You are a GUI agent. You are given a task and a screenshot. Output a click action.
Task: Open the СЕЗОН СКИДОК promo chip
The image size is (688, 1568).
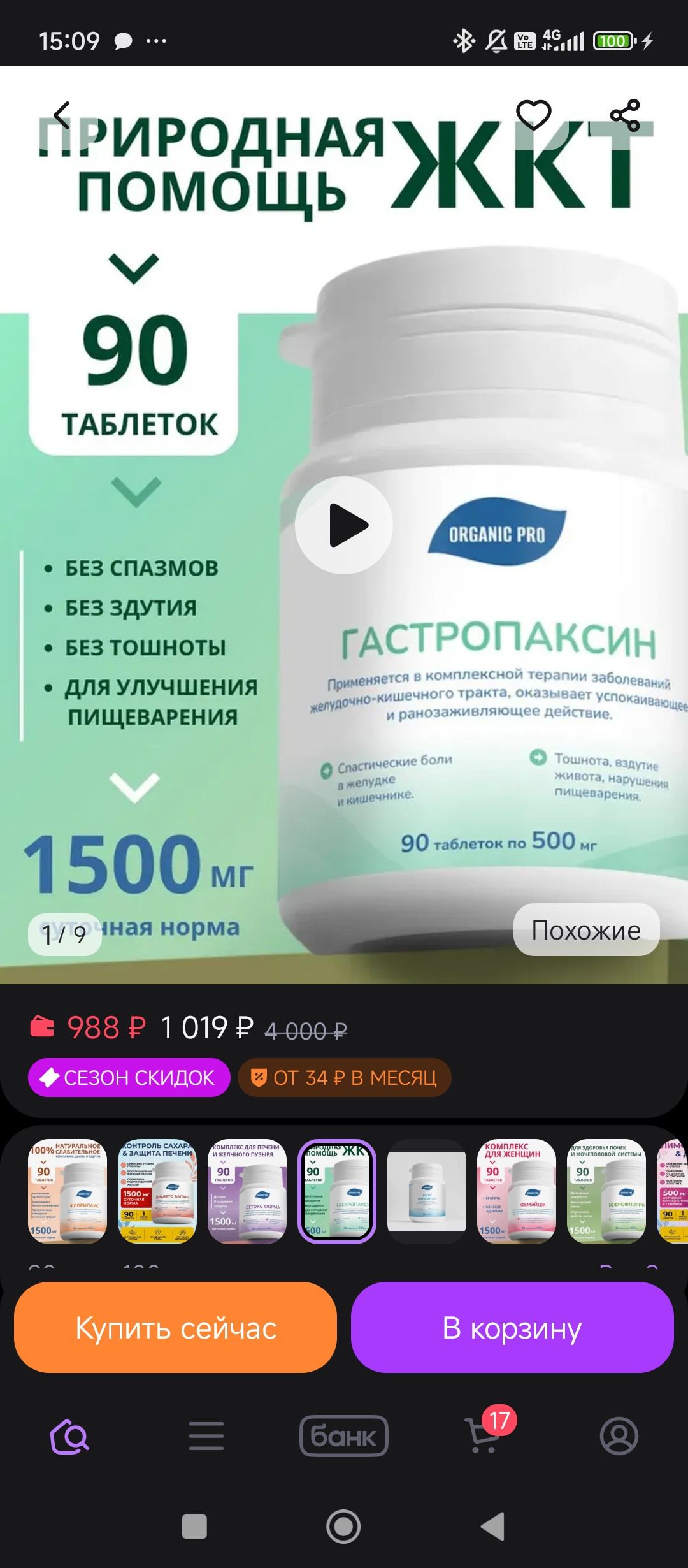click(129, 1078)
